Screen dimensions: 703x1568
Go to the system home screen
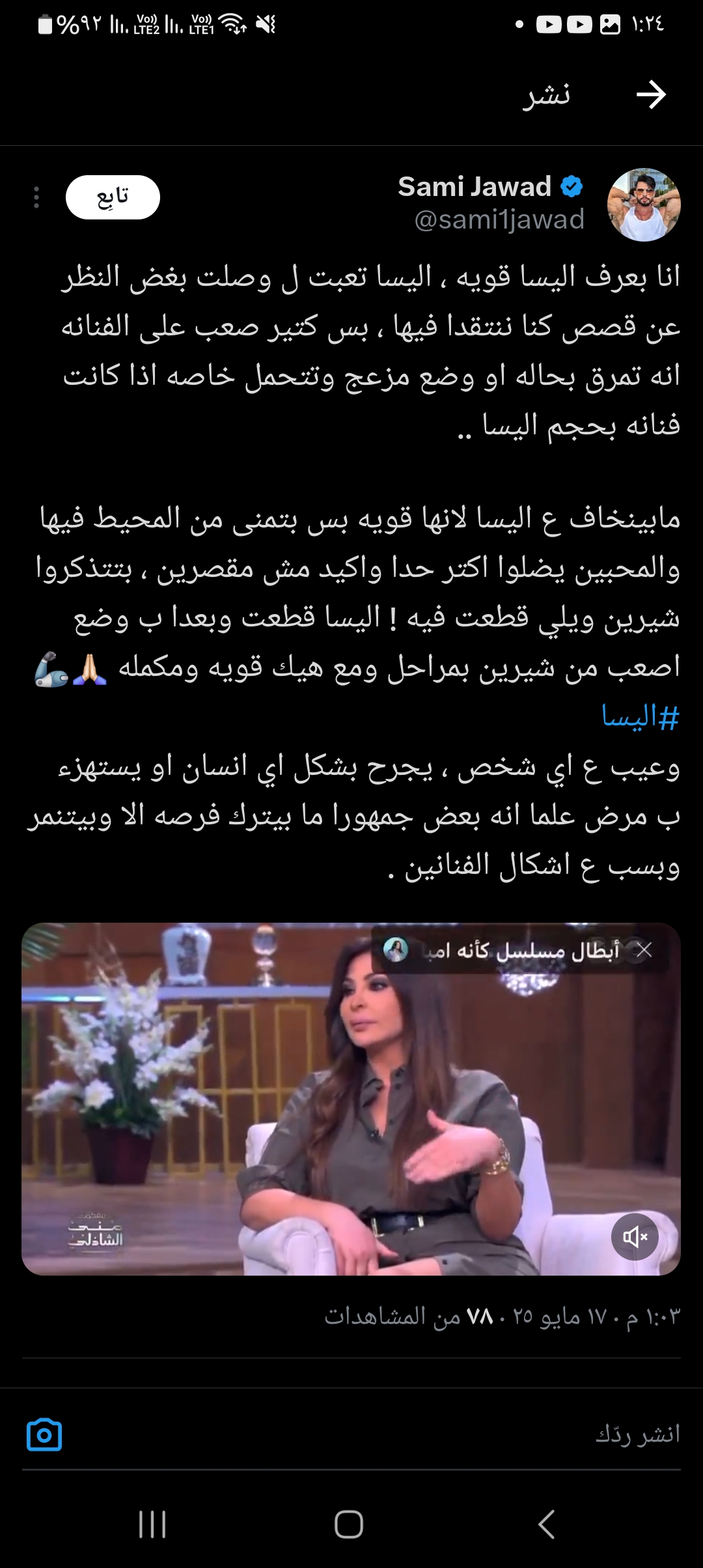pyautogui.click(x=349, y=1524)
